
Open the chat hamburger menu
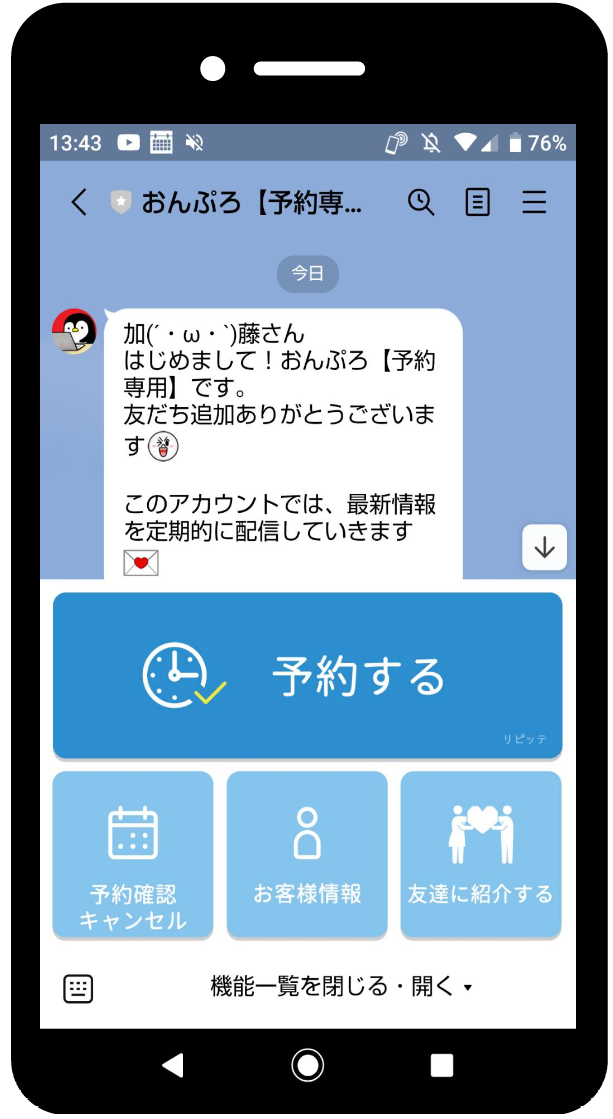point(534,203)
